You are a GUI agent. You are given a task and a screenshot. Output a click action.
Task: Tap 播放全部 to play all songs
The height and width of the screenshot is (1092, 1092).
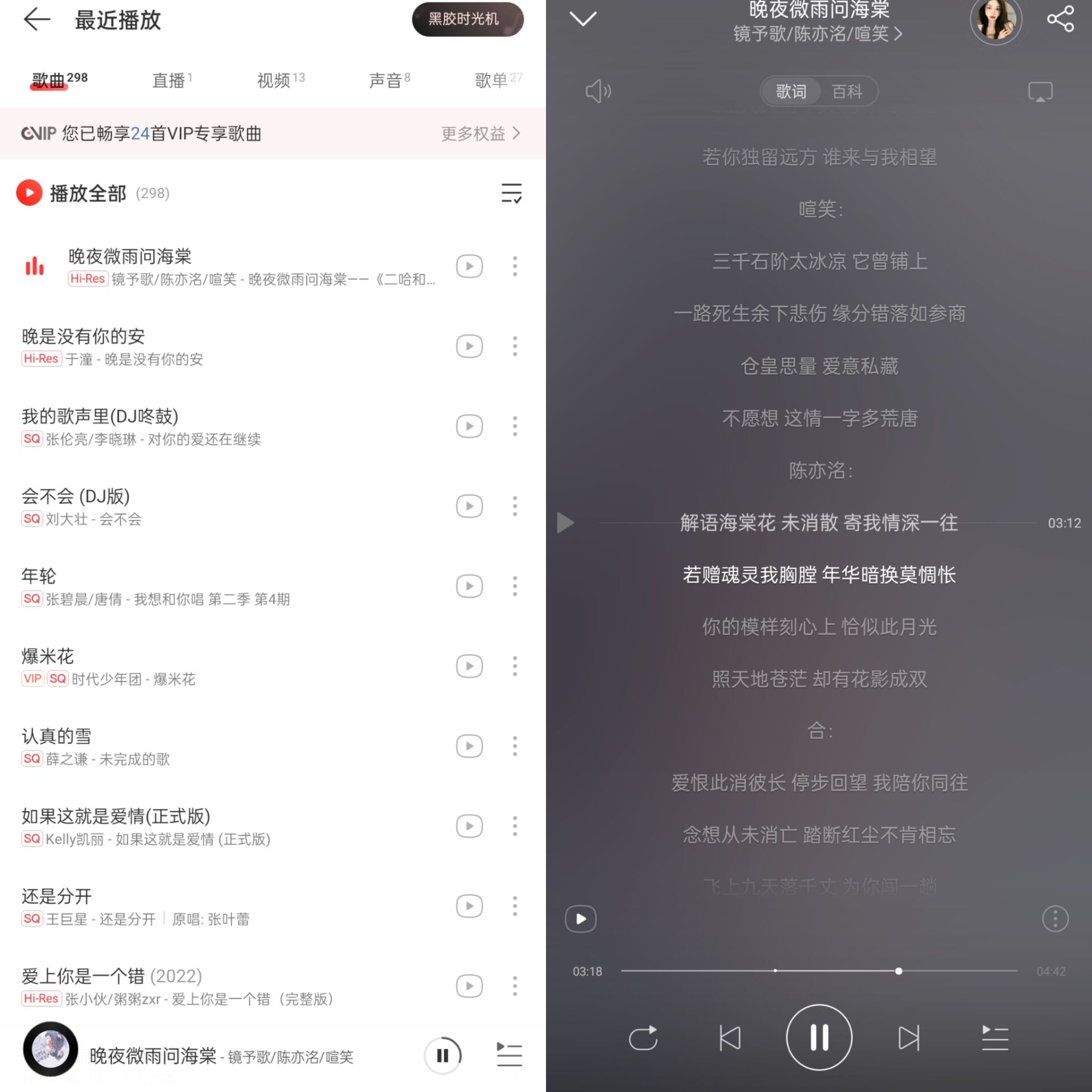click(88, 193)
